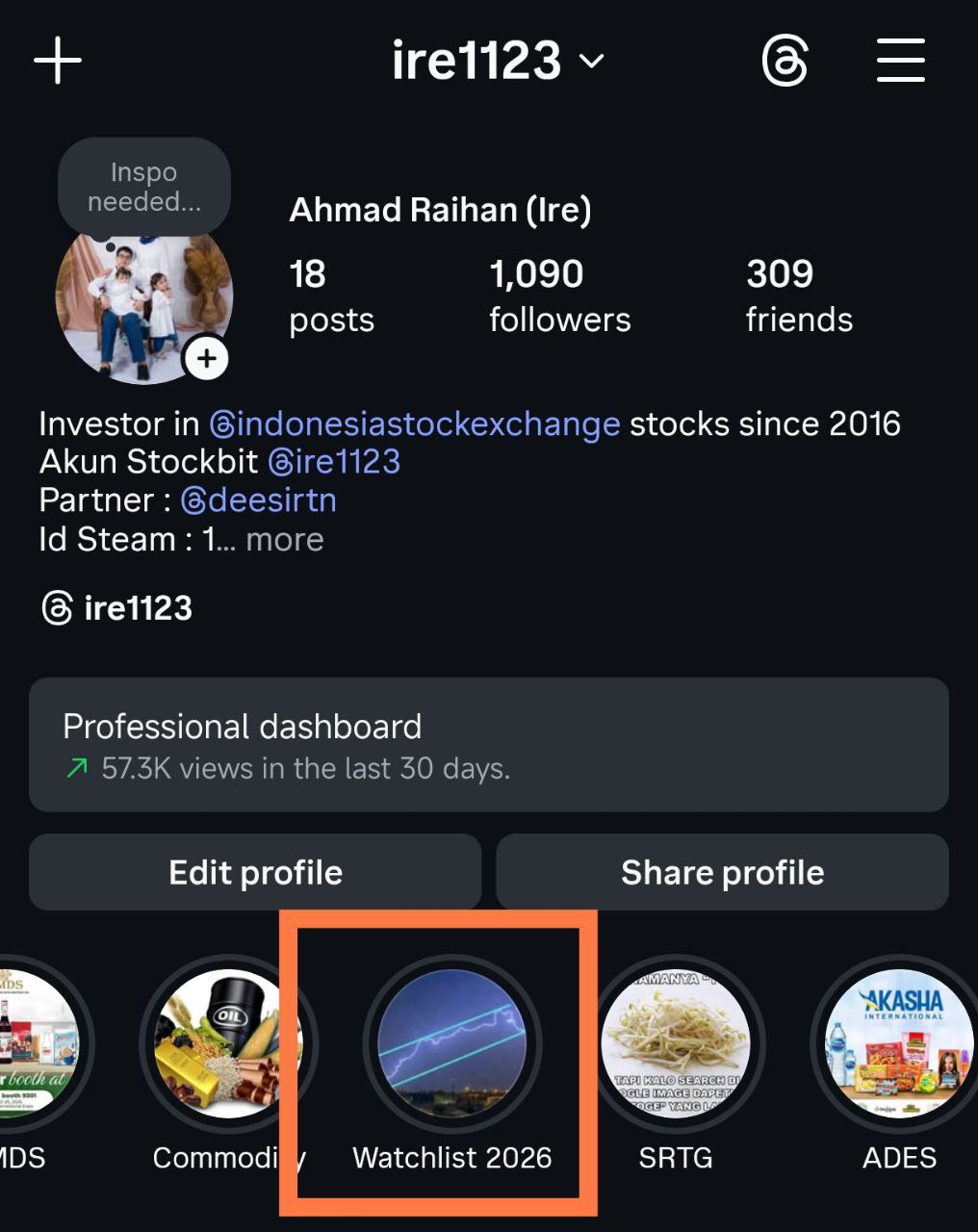The image size is (978, 1232).
Task: Open the @indonesiastockexchange mention in bio
Action: point(415,423)
